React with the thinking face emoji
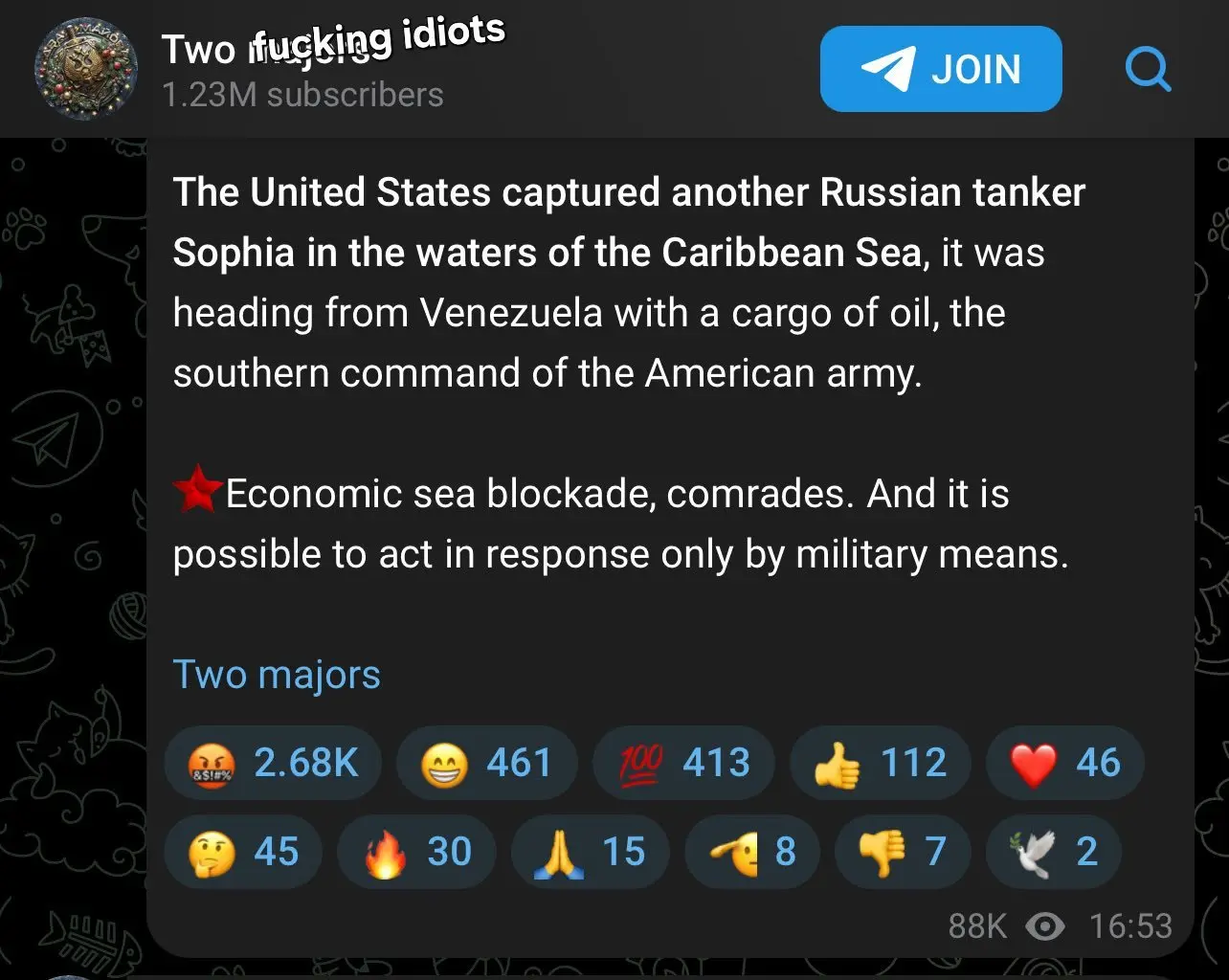Viewport: 1229px width, 980px height. (x=243, y=852)
